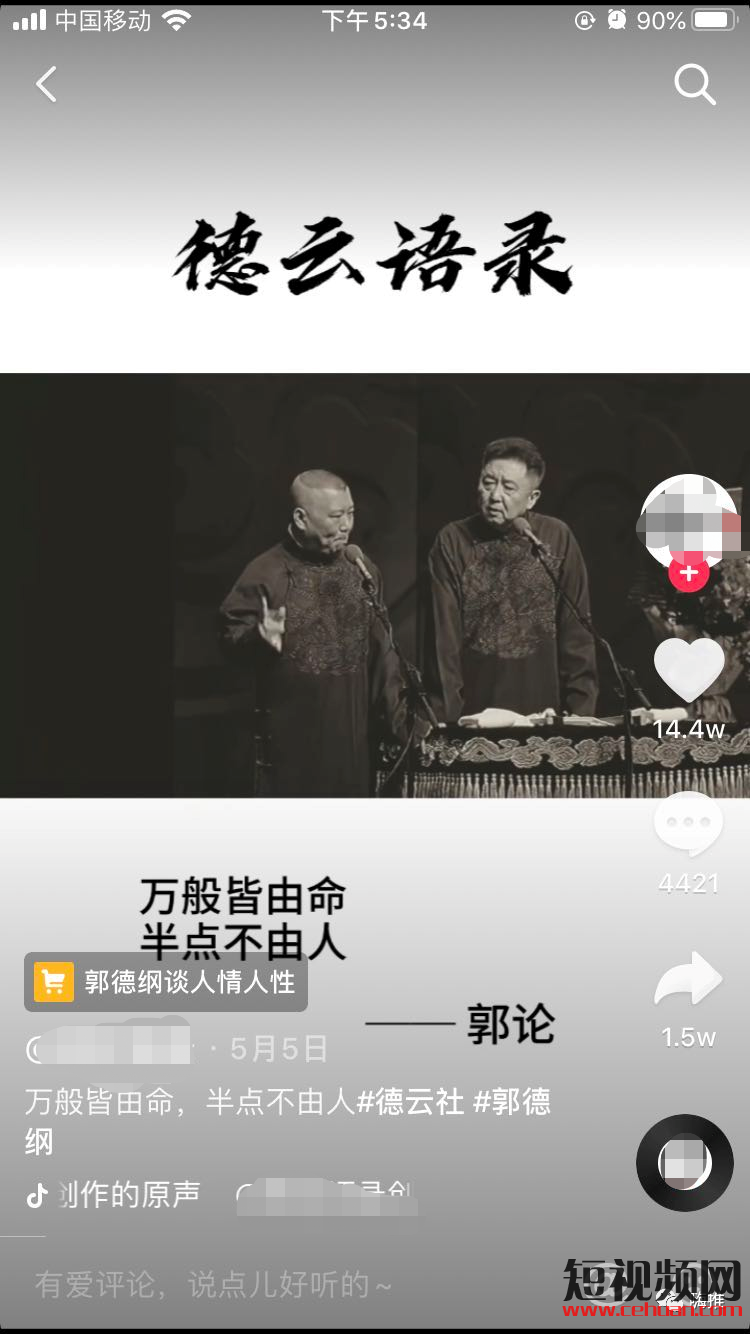Image resolution: width=750 pixels, height=1334 pixels.
Task: Tap the #德云社 hashtag
Action: (x=411, y=1102)
